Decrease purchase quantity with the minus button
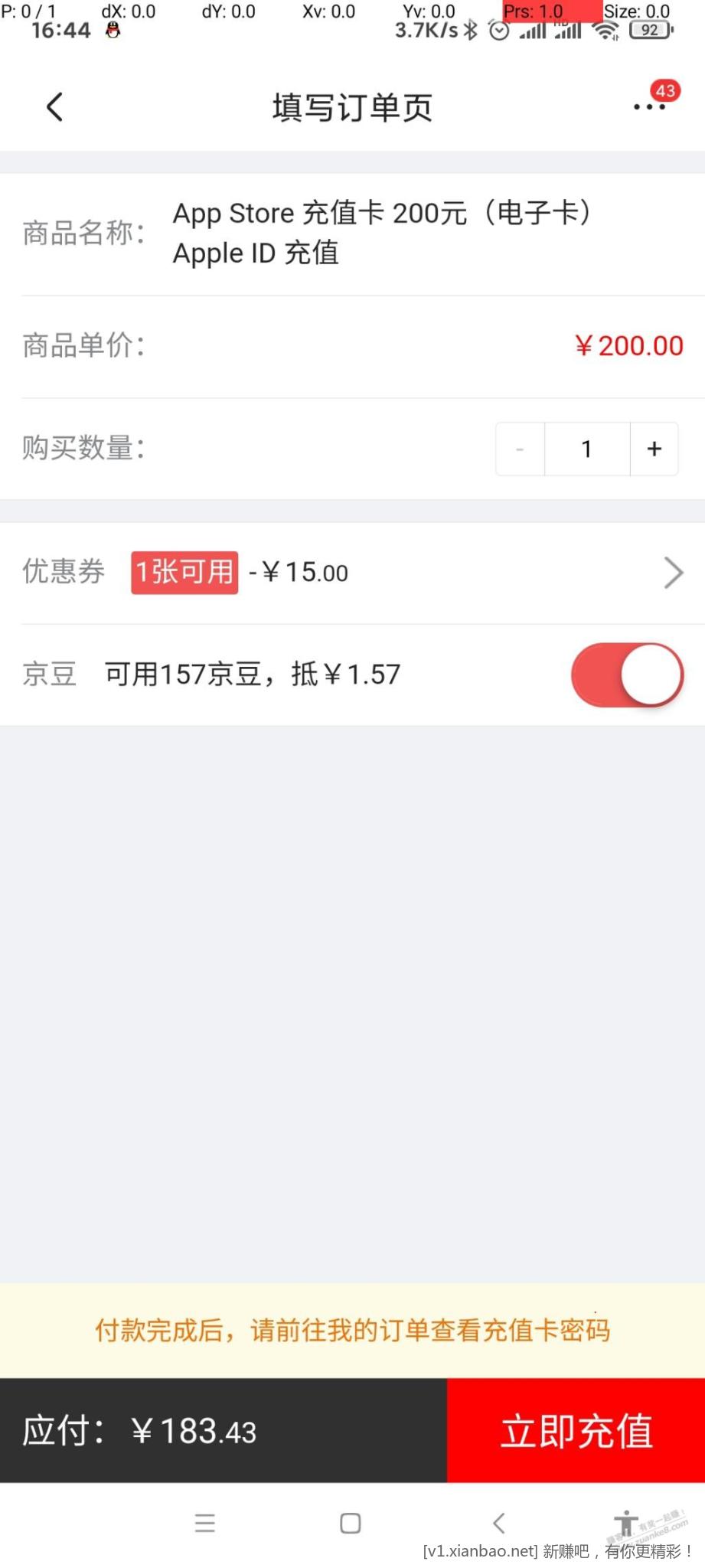The width and height of the screenshot is (705, 1568). 521,449
